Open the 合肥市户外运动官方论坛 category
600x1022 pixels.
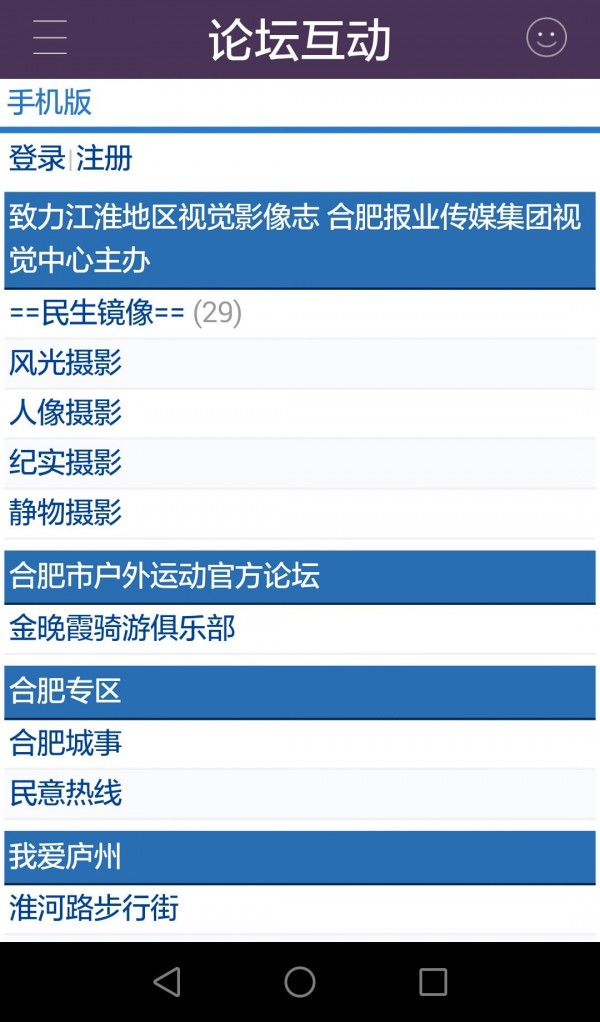tap(165, 576)
